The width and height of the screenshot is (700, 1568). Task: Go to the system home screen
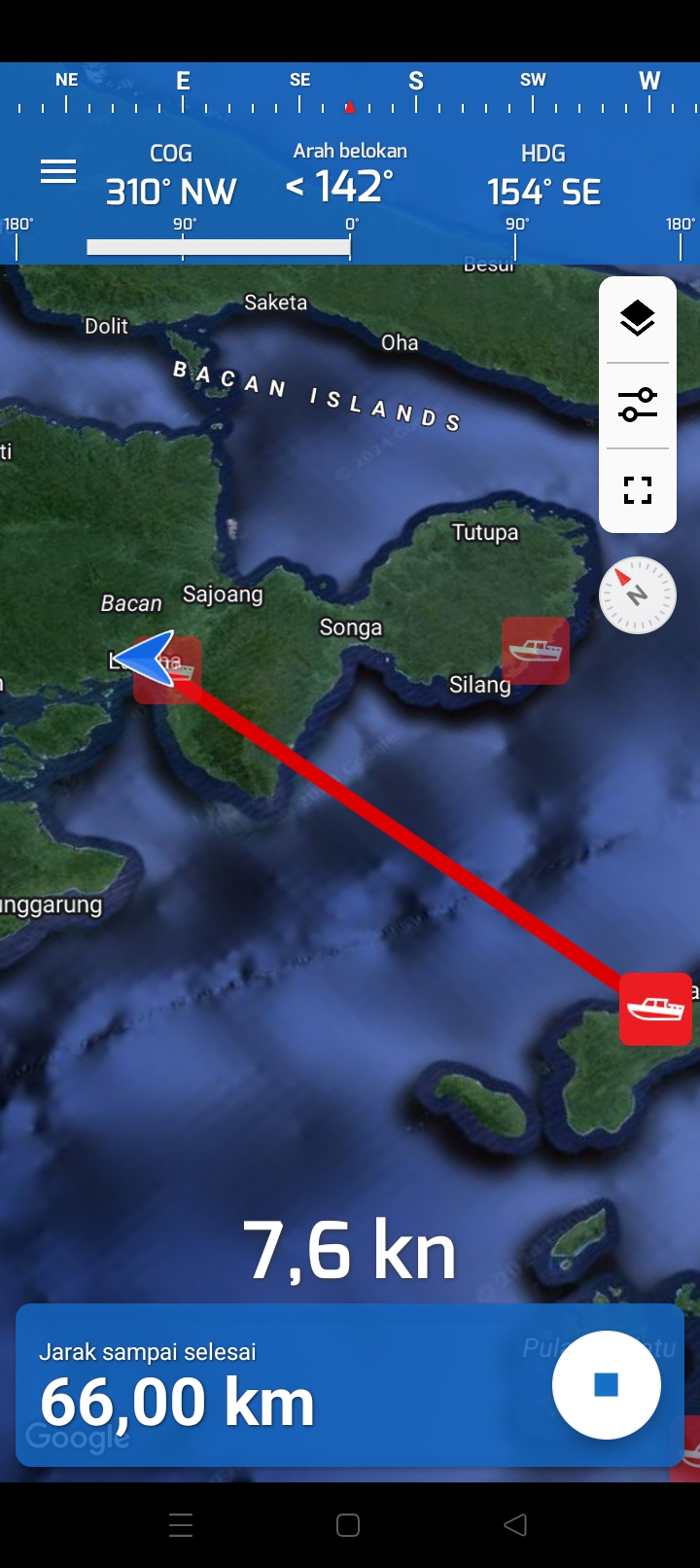tap(348, 1525)
